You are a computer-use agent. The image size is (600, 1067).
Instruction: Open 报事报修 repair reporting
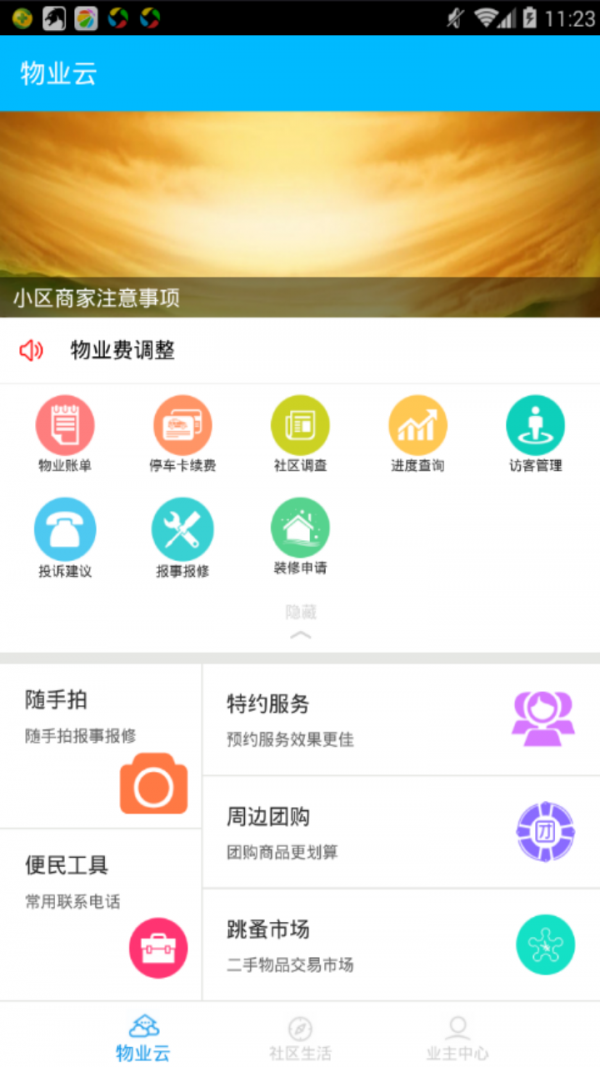pyautogui.click(x=182, y=538)
